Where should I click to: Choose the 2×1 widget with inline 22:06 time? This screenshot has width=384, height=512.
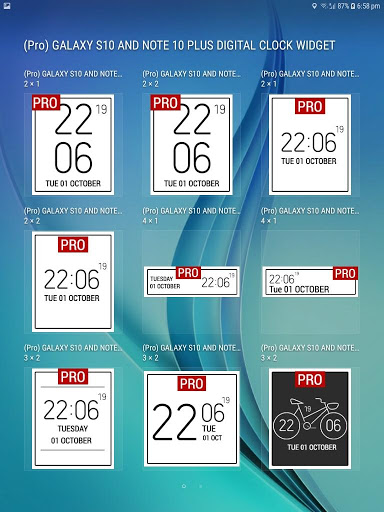(310, 145)
